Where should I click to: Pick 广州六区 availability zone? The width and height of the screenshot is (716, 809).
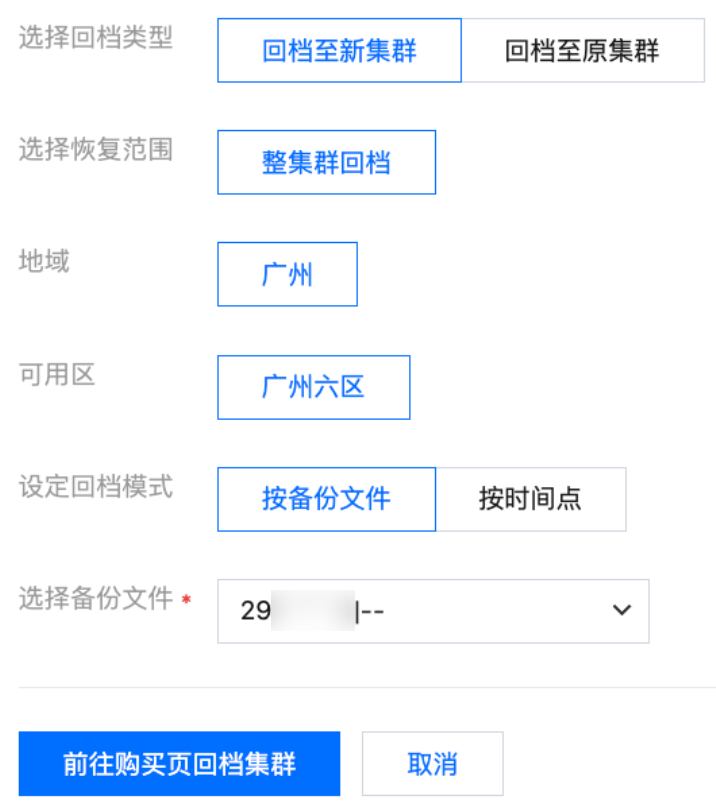pyautogui.click(x=313, y=387)
